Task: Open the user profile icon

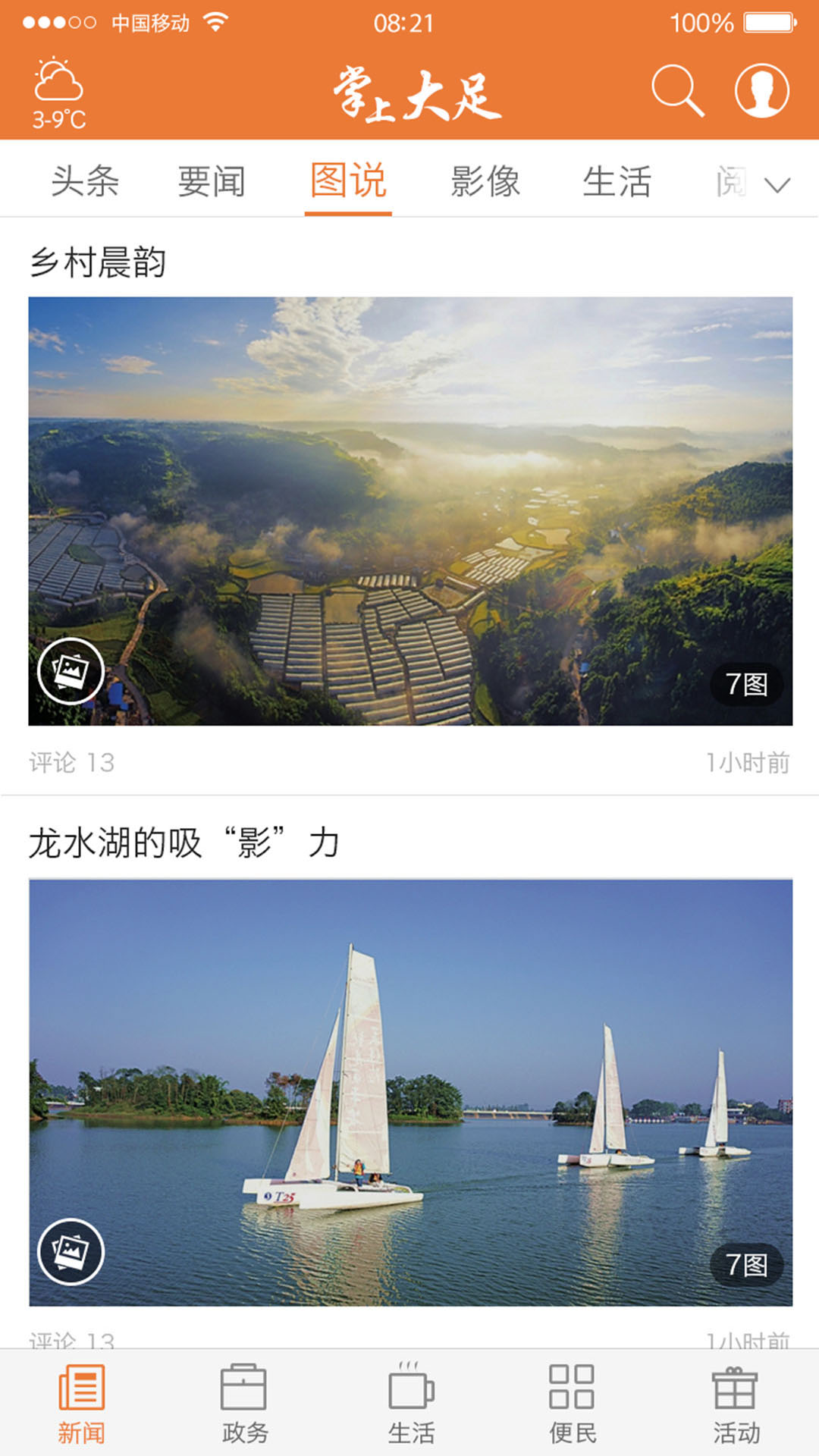Action: 762,93
